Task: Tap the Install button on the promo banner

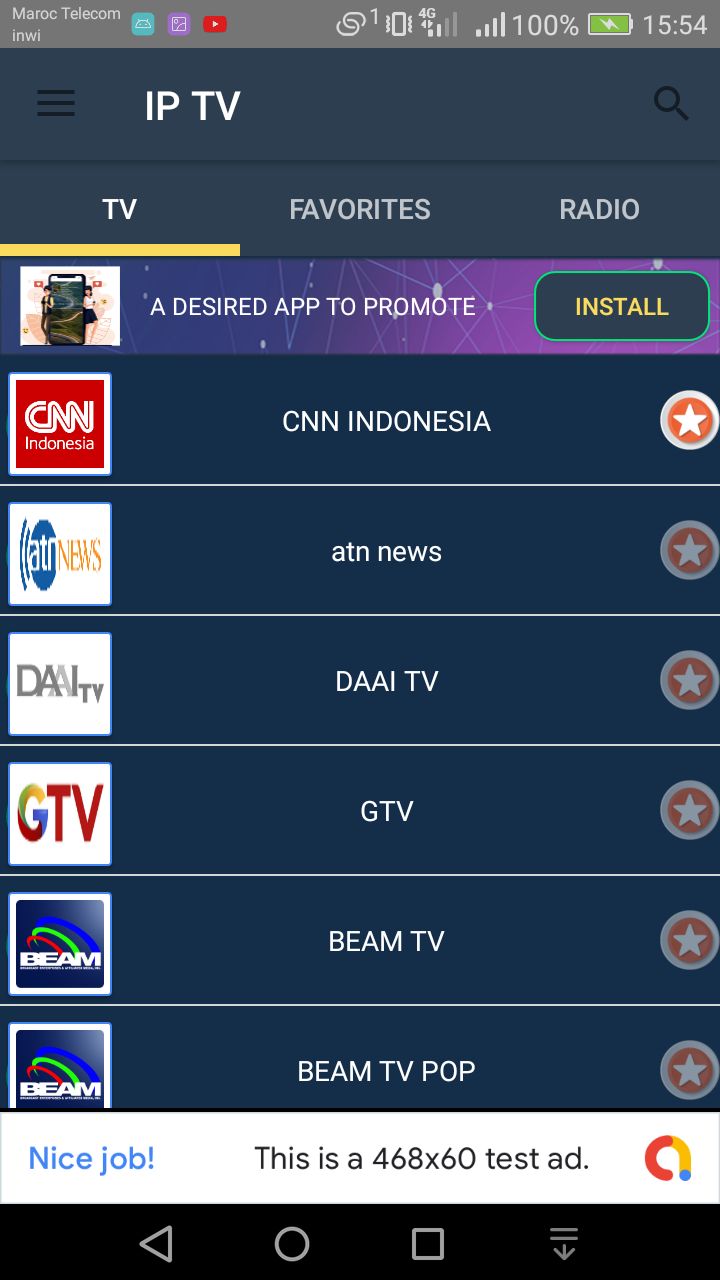Action: [x=621, y=306]
